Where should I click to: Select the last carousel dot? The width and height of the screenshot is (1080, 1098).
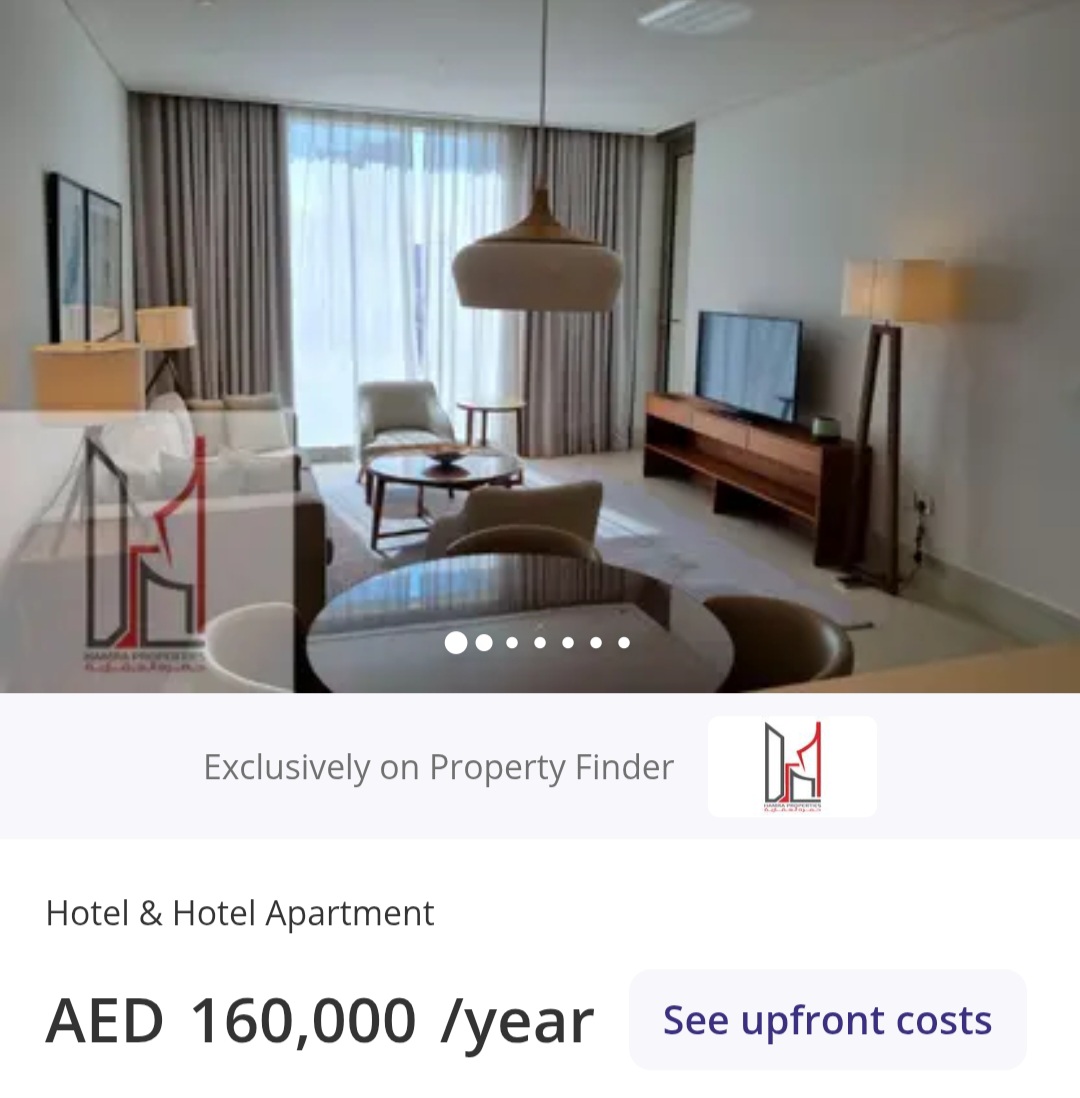622,645
